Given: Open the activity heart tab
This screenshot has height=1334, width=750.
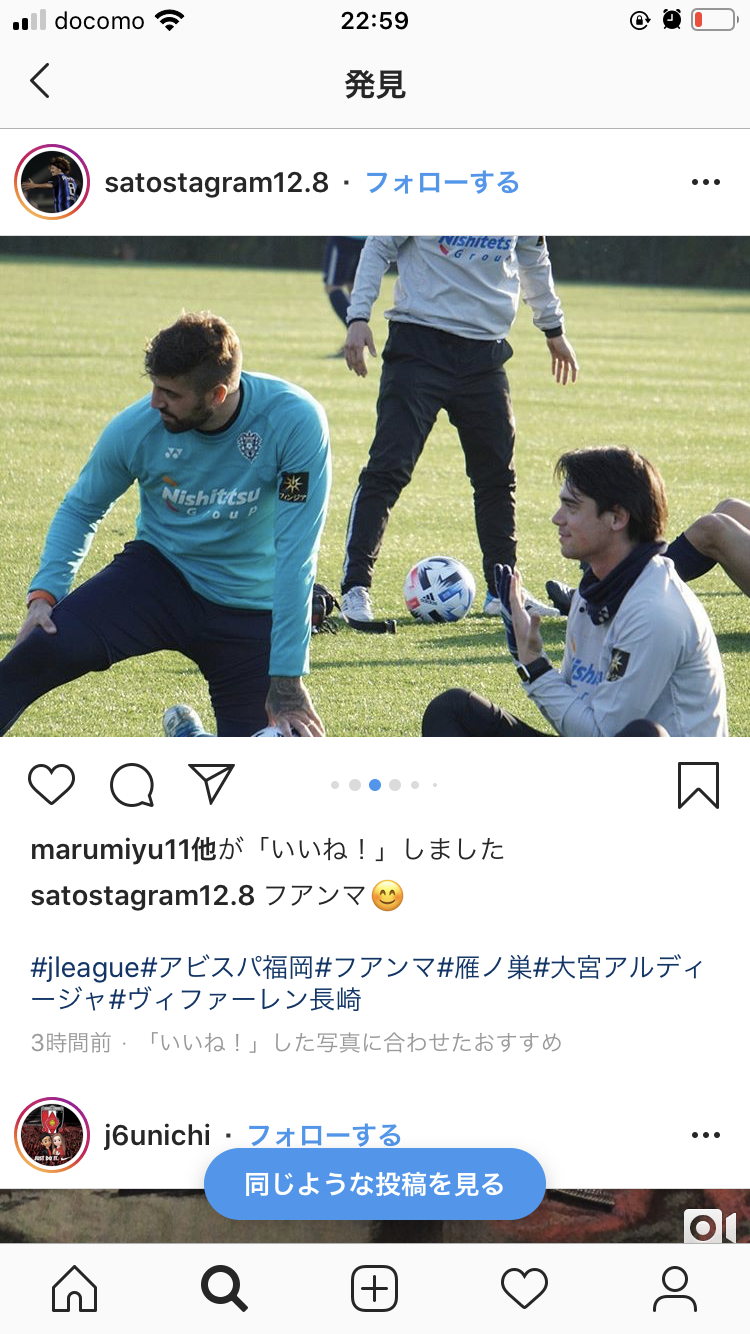Looking at the screenshot, I should tap(525, 1288).
